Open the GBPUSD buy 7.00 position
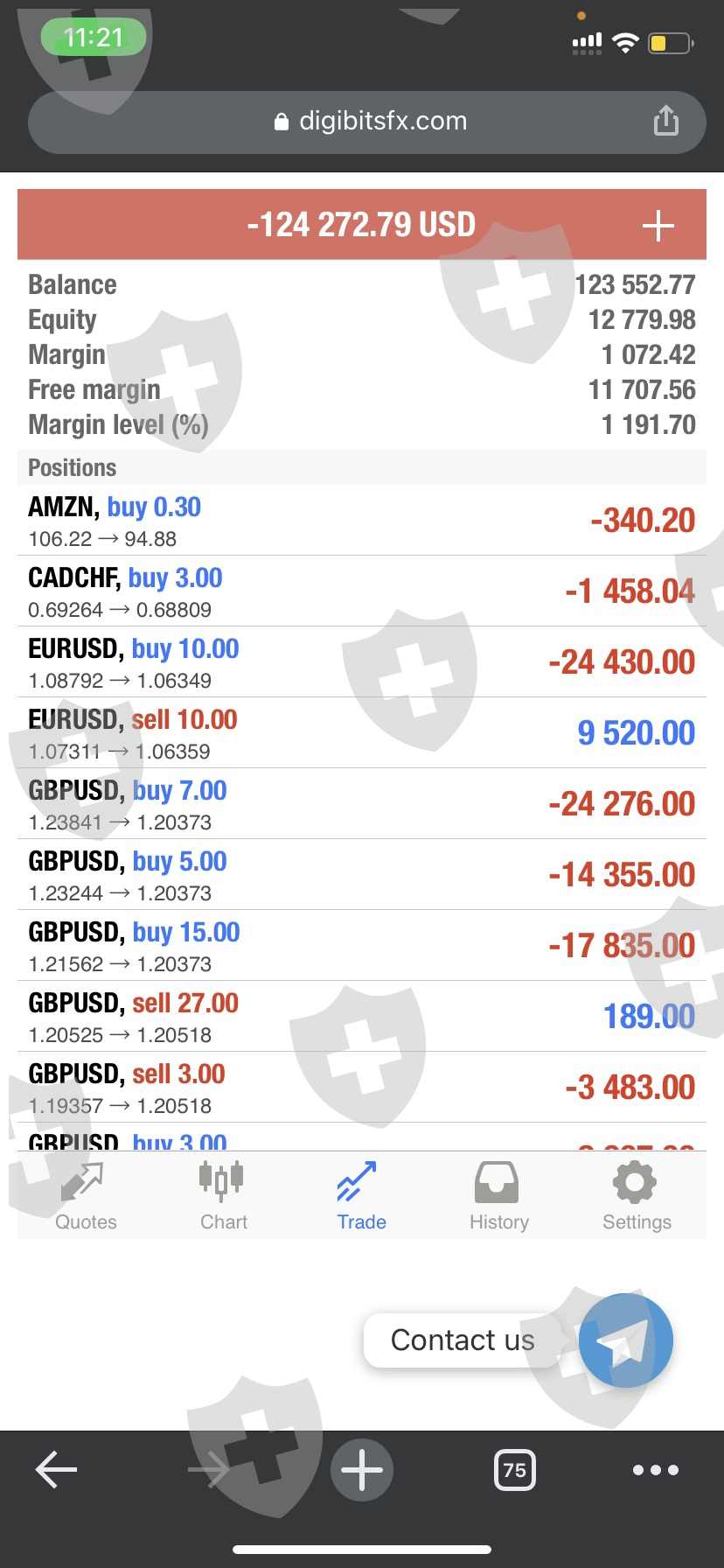724x1568 pixels. click(361, 804)
